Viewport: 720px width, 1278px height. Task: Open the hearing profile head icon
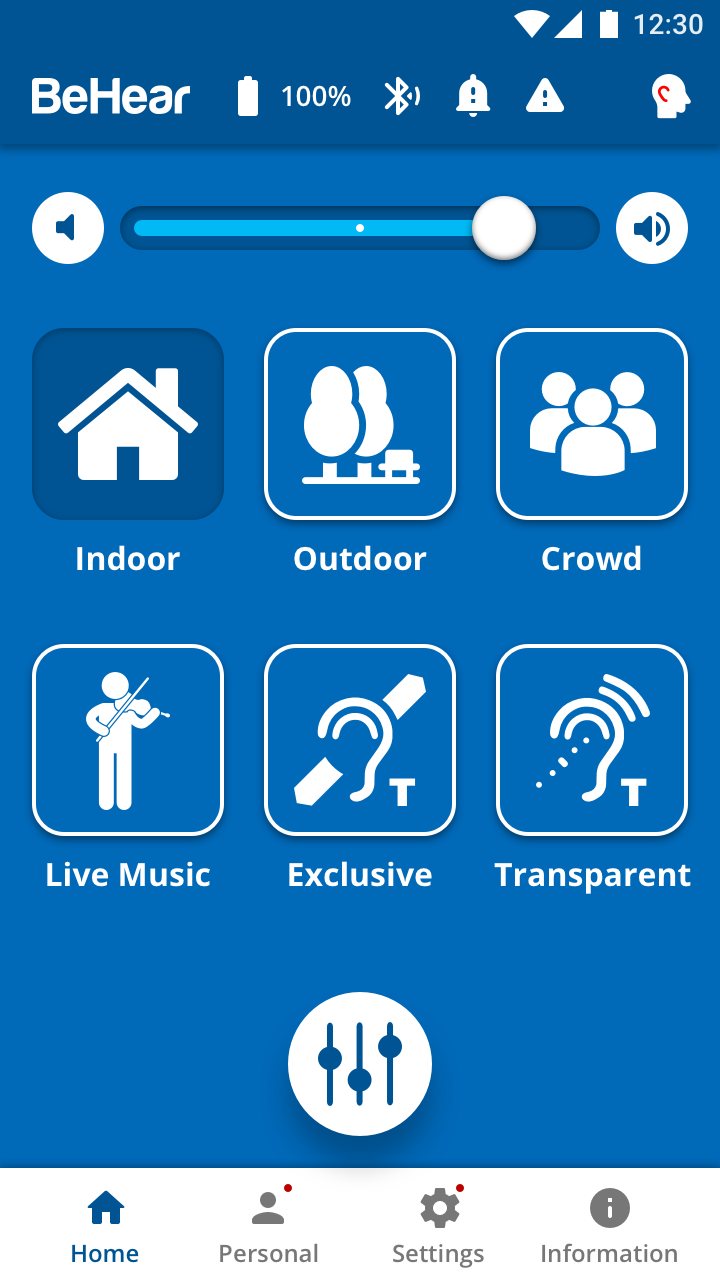click(671, 97)
